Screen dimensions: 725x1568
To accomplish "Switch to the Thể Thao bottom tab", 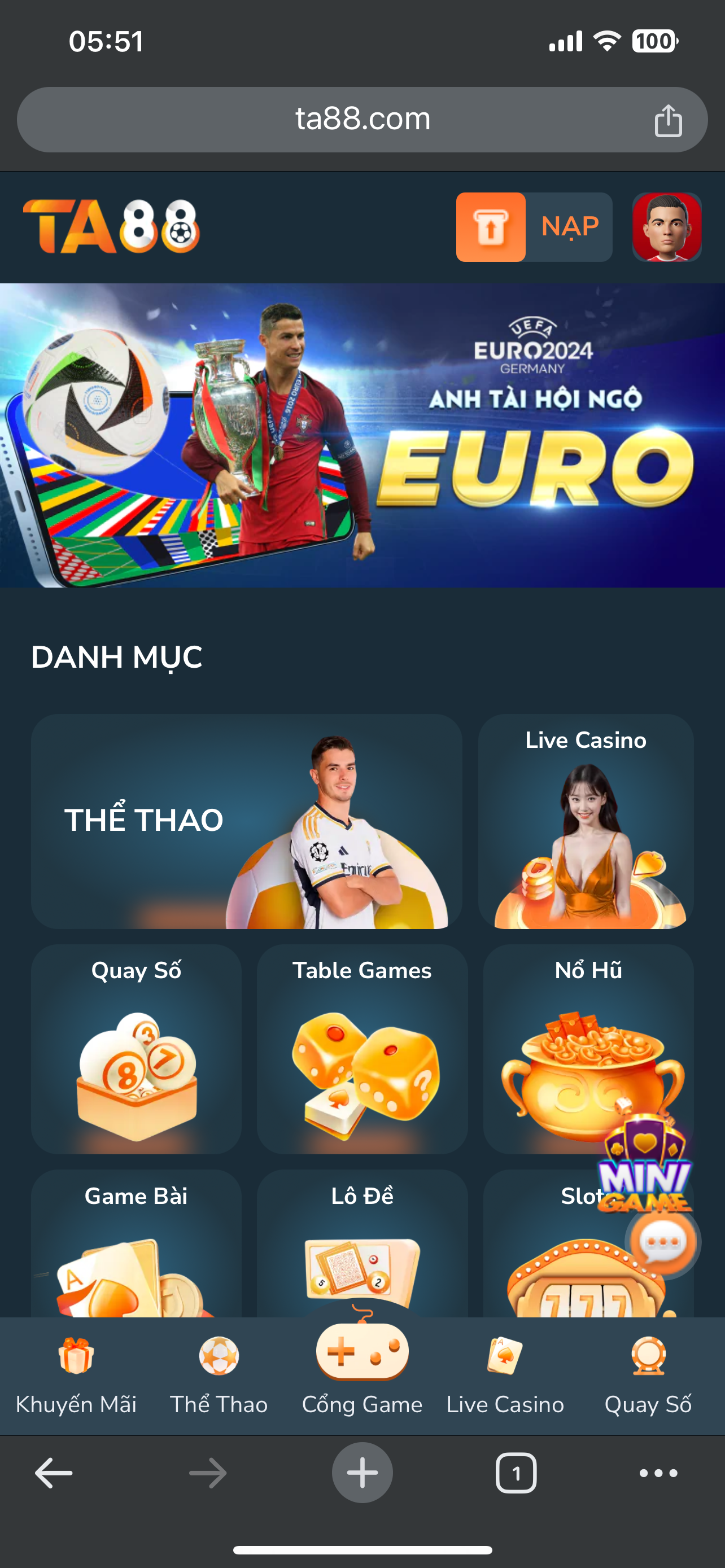I will tap(219, 1376).
